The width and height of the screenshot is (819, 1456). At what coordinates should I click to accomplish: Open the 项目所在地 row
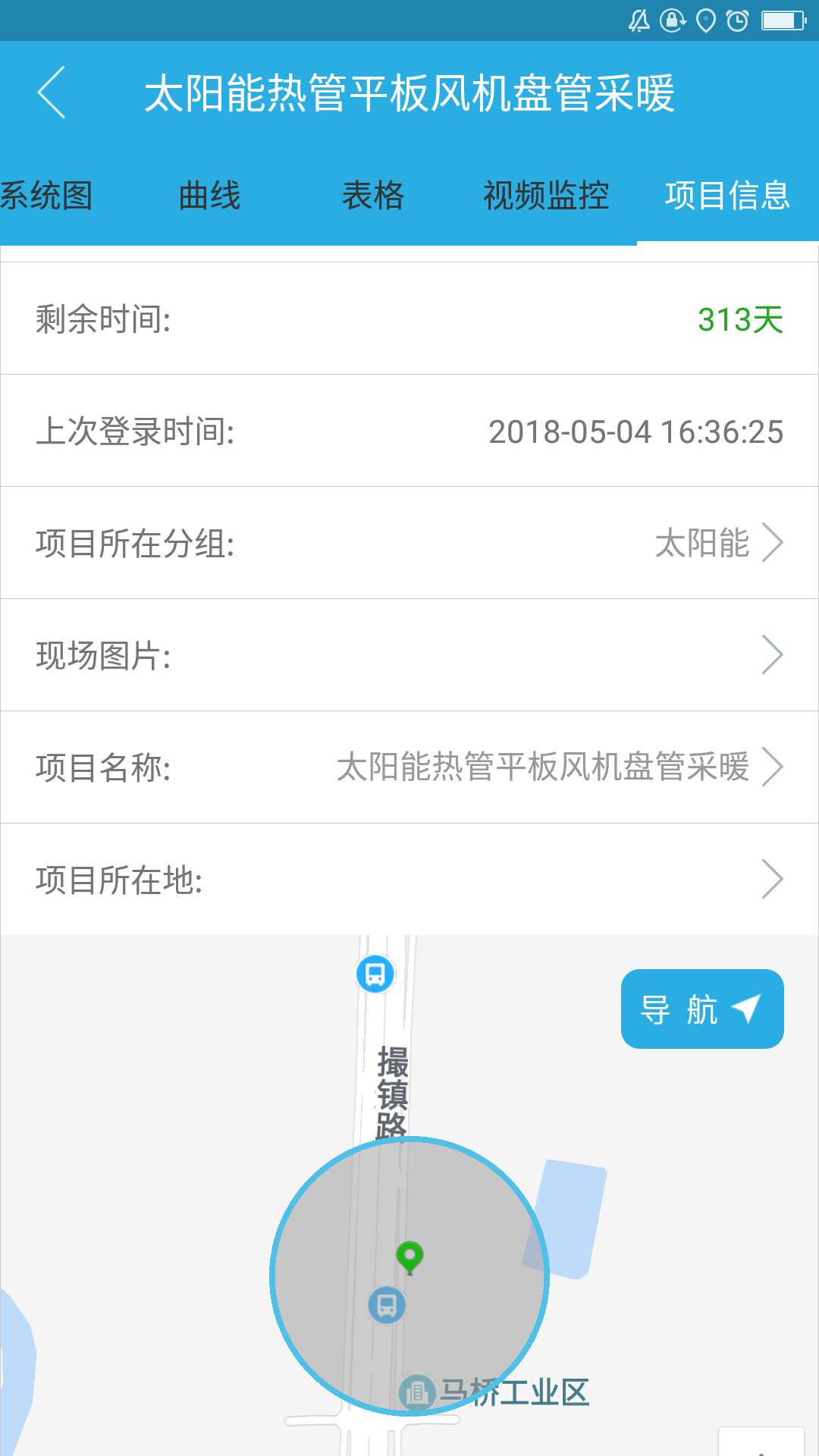pos(409,880)
